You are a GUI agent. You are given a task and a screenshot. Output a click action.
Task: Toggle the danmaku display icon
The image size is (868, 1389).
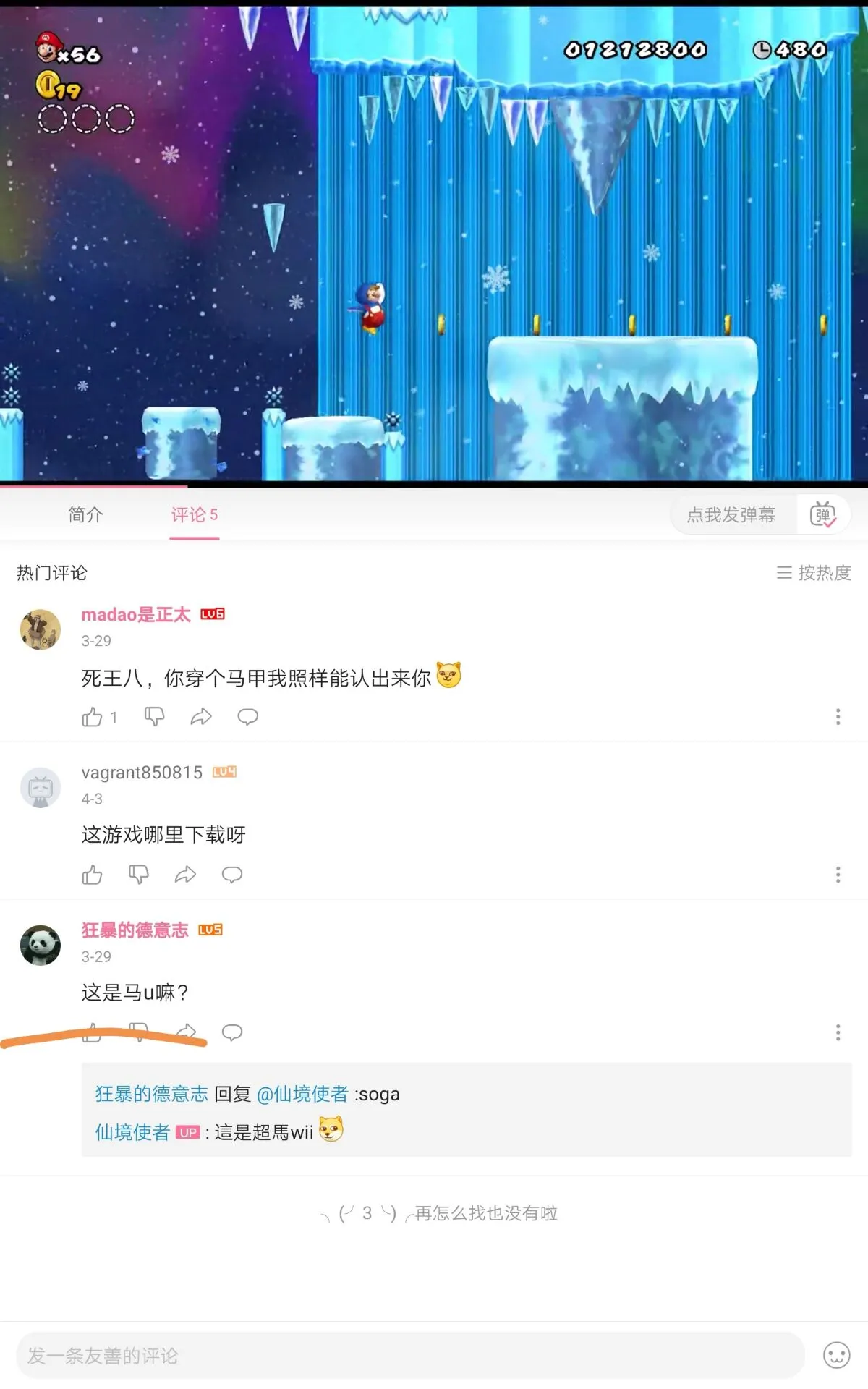pos(822,514)
